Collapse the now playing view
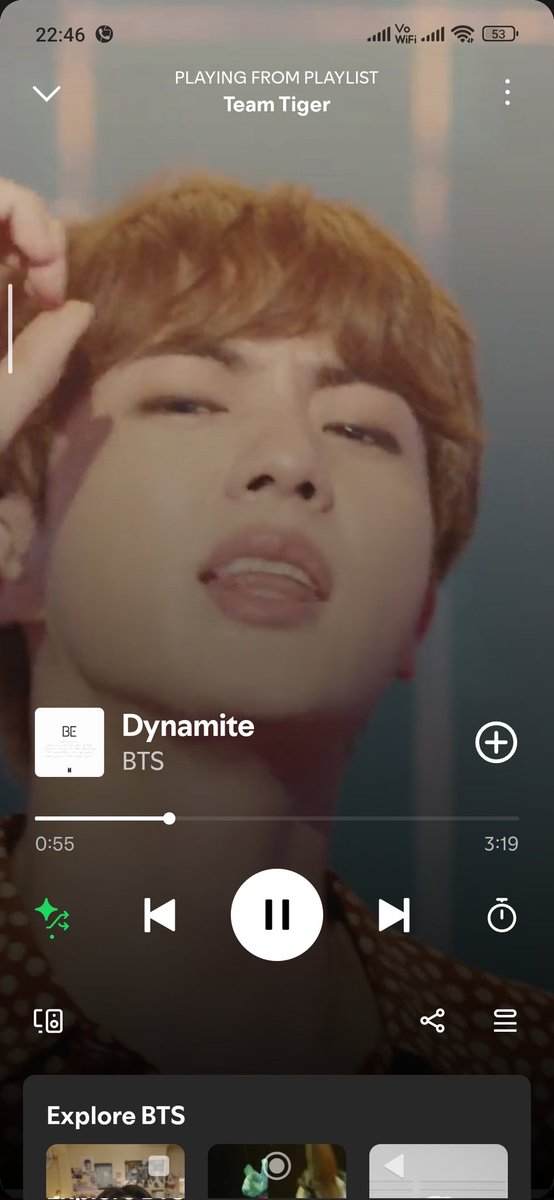The width and height of the screenshot is (554, 1200). click(47, 94)
